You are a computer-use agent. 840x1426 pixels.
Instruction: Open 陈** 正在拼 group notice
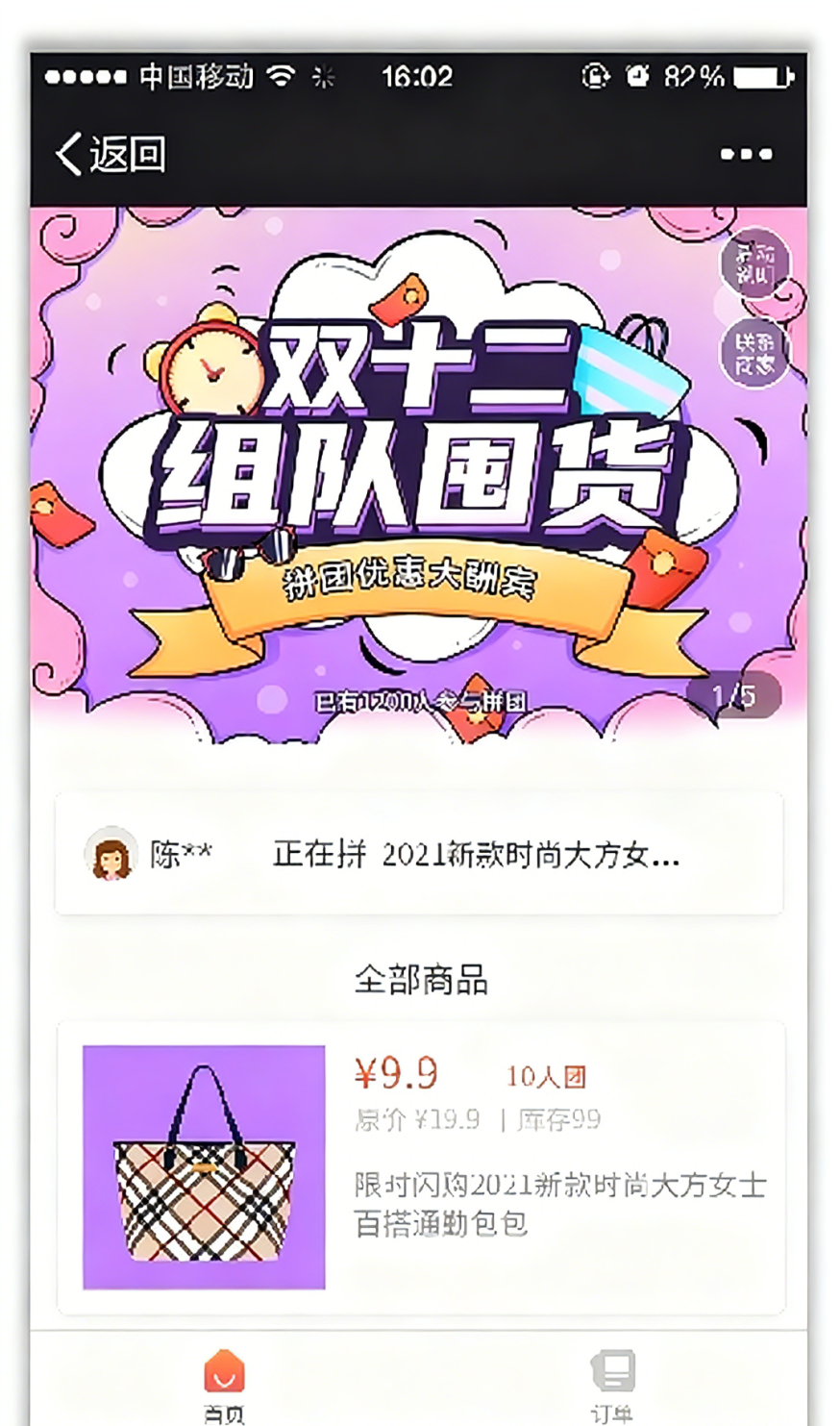419,854
